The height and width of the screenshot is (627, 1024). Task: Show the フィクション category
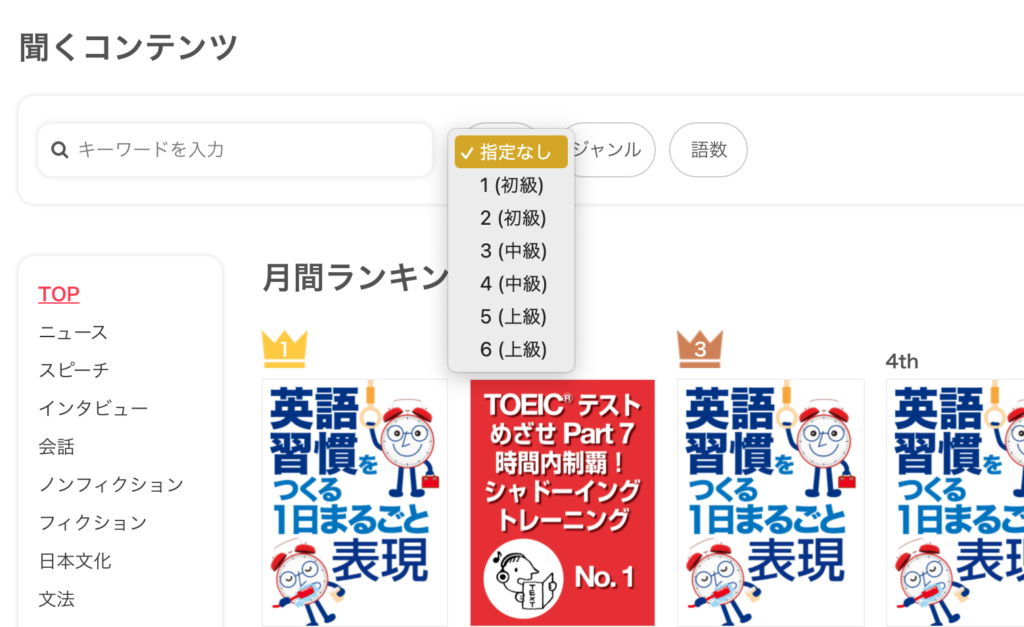coord(93,522)
